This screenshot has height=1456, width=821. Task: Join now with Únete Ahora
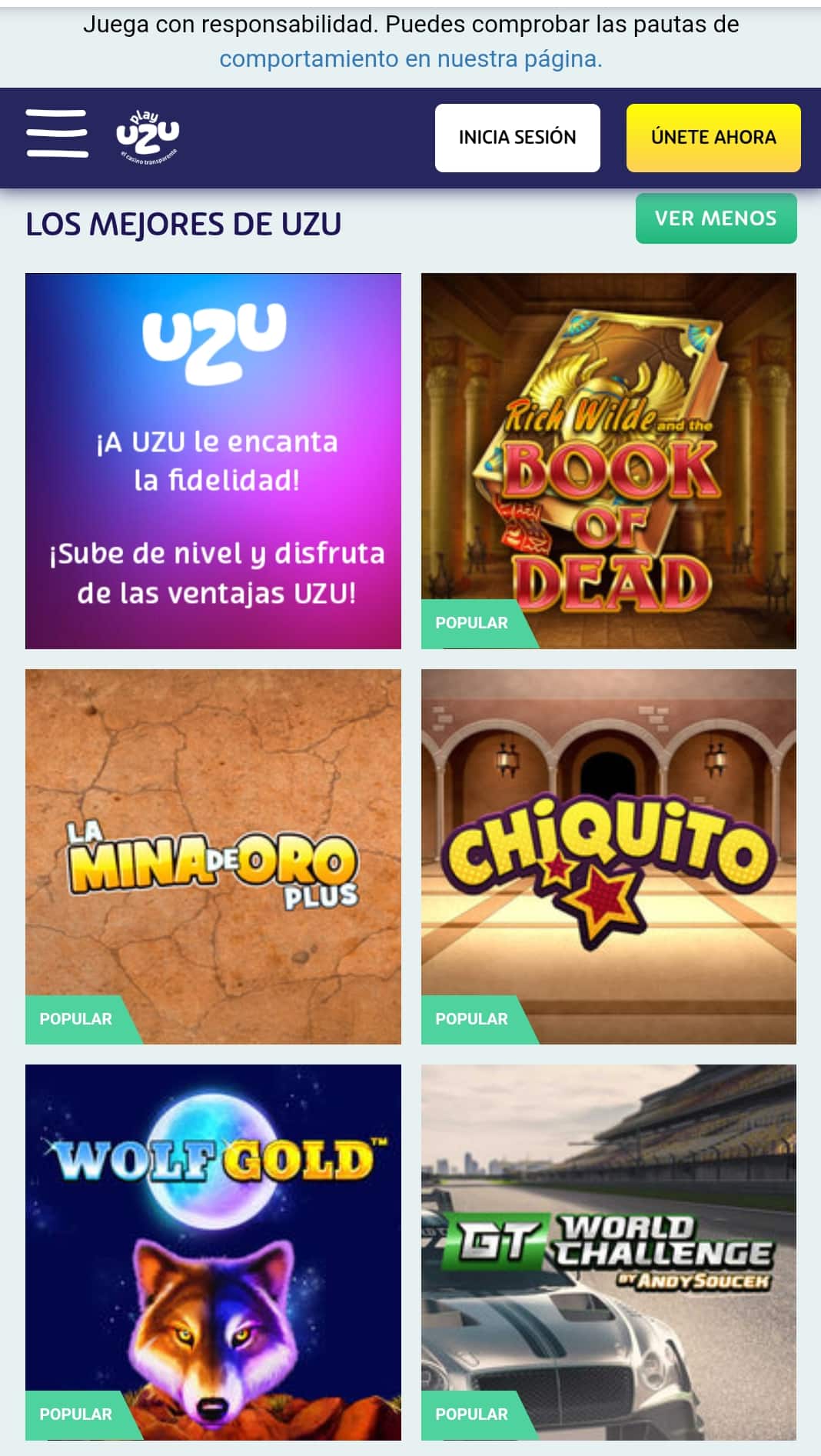(713, 138)
